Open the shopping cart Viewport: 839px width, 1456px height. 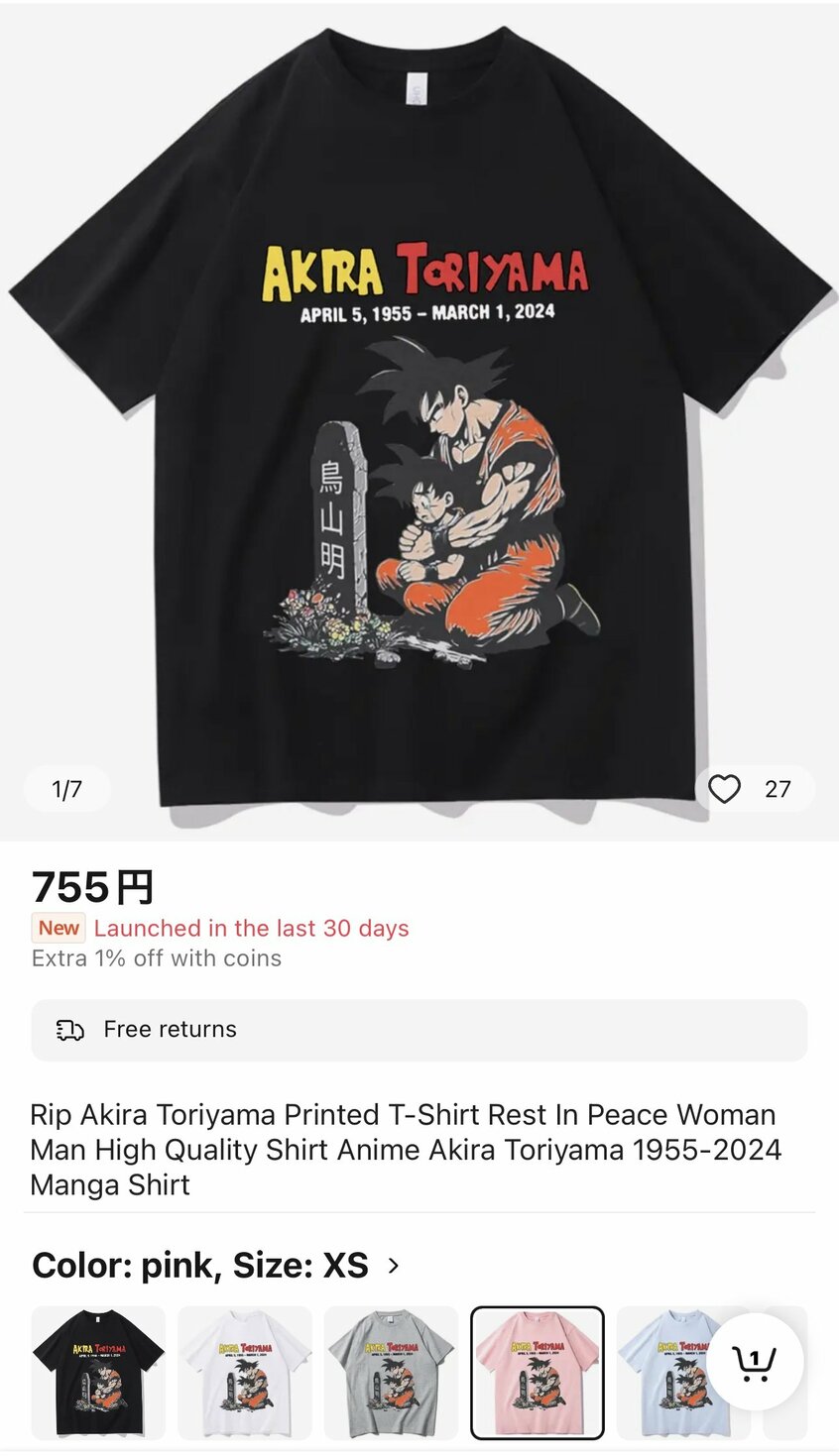point(754,1361)
